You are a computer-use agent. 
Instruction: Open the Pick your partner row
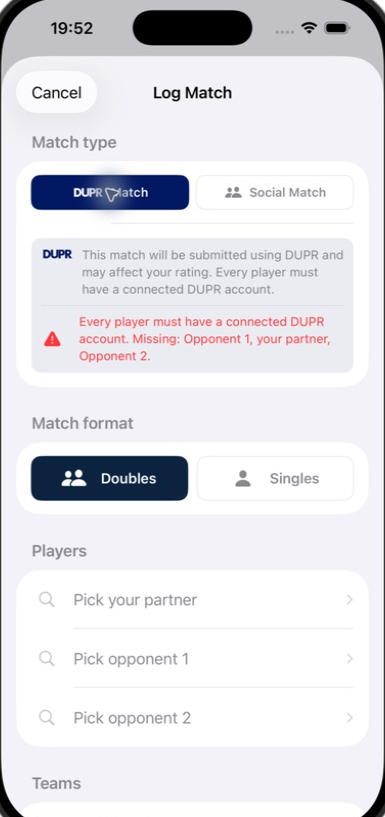(192, 600)
